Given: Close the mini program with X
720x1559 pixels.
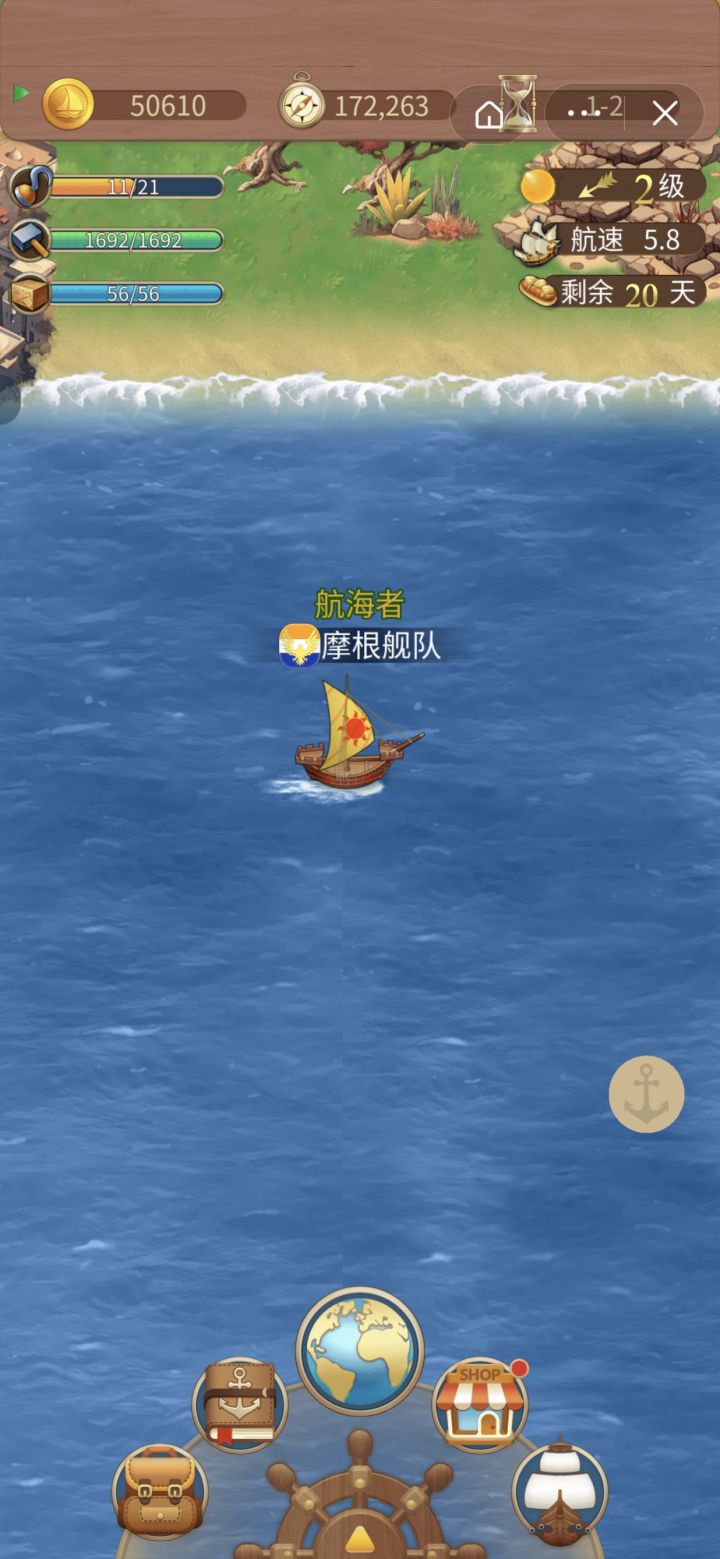Looking at the screenshot, I should (665, 113).
